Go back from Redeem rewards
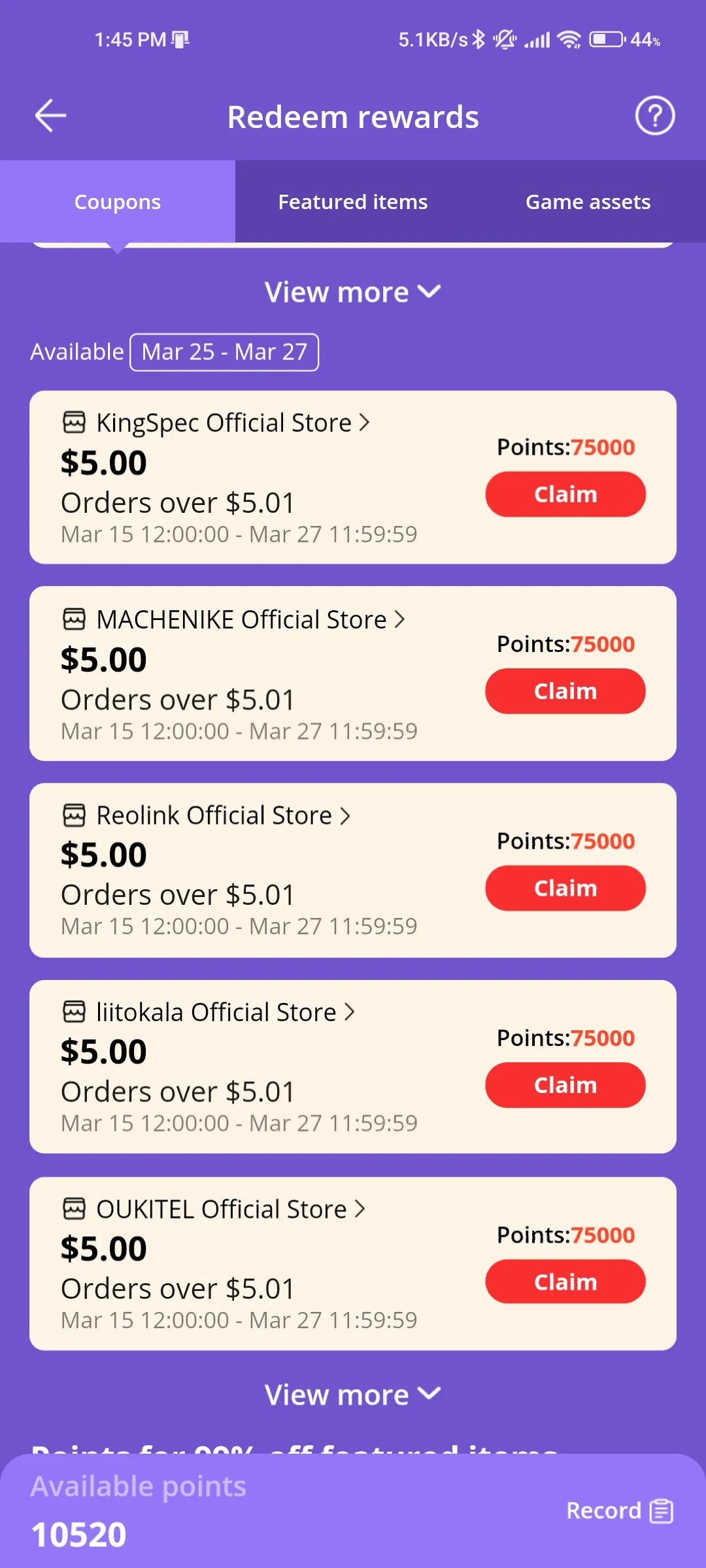 tap(50, 116)
